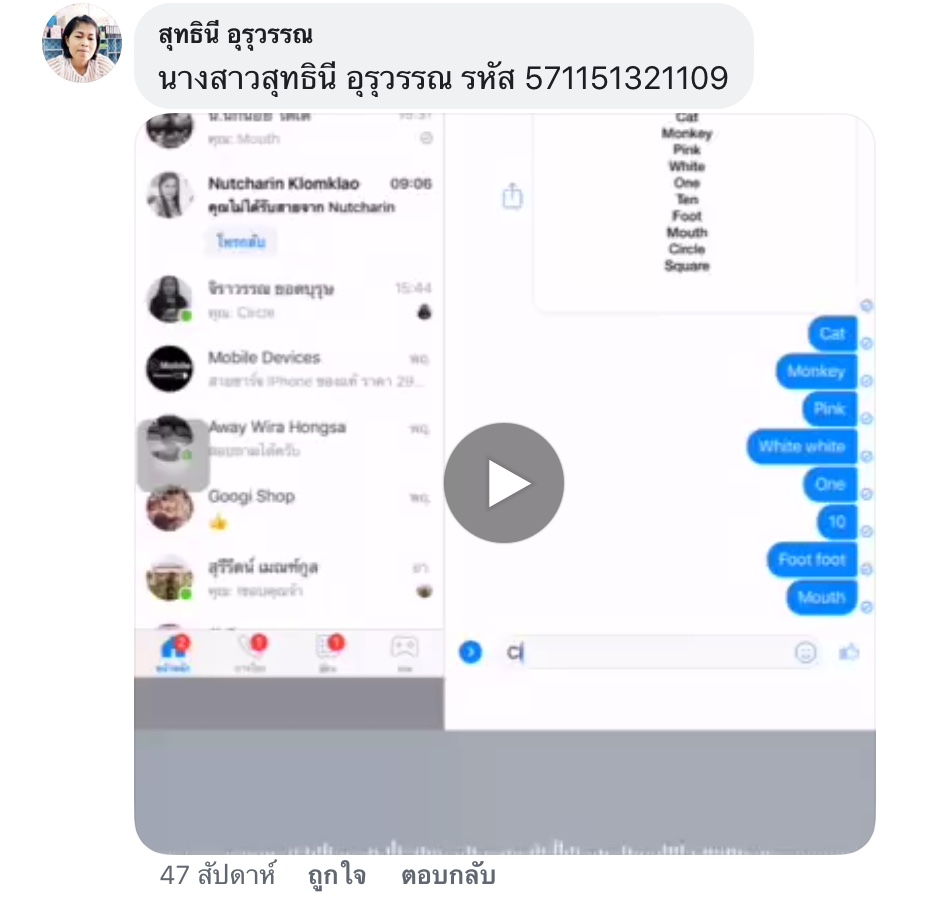Tap ถูกใจ to like the comment
This screenshot has height=906, width=931.
click(337, 877)
